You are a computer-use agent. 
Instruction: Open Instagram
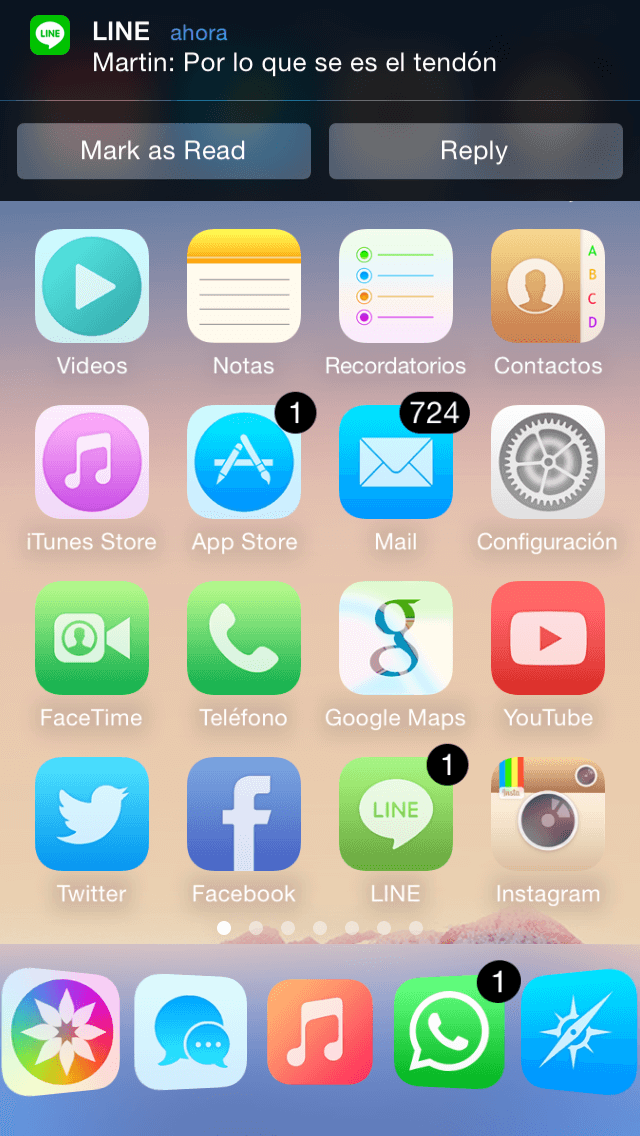pos(548,814)
